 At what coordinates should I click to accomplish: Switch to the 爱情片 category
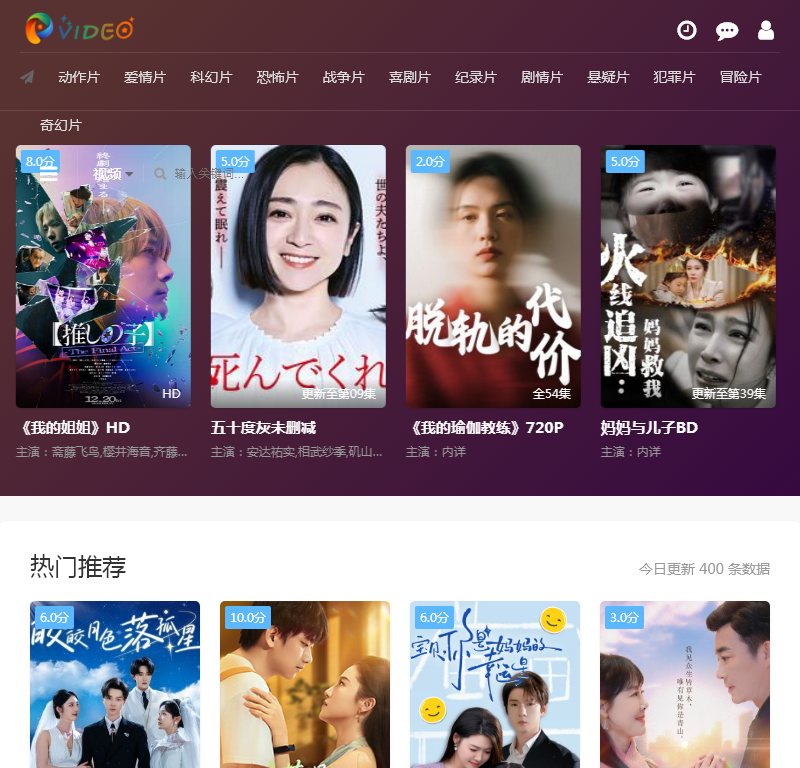[145, 77]
